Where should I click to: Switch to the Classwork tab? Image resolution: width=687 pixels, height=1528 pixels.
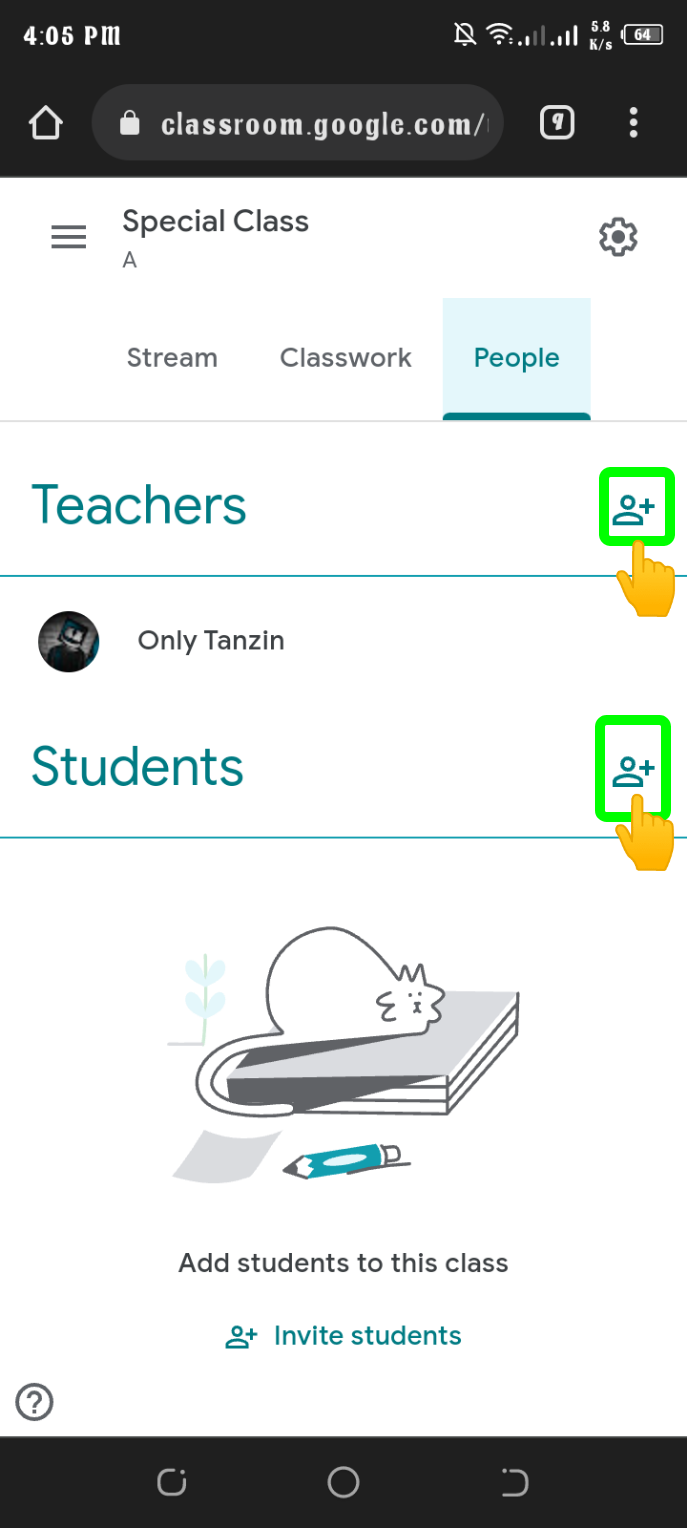click(x=346, y=358)
